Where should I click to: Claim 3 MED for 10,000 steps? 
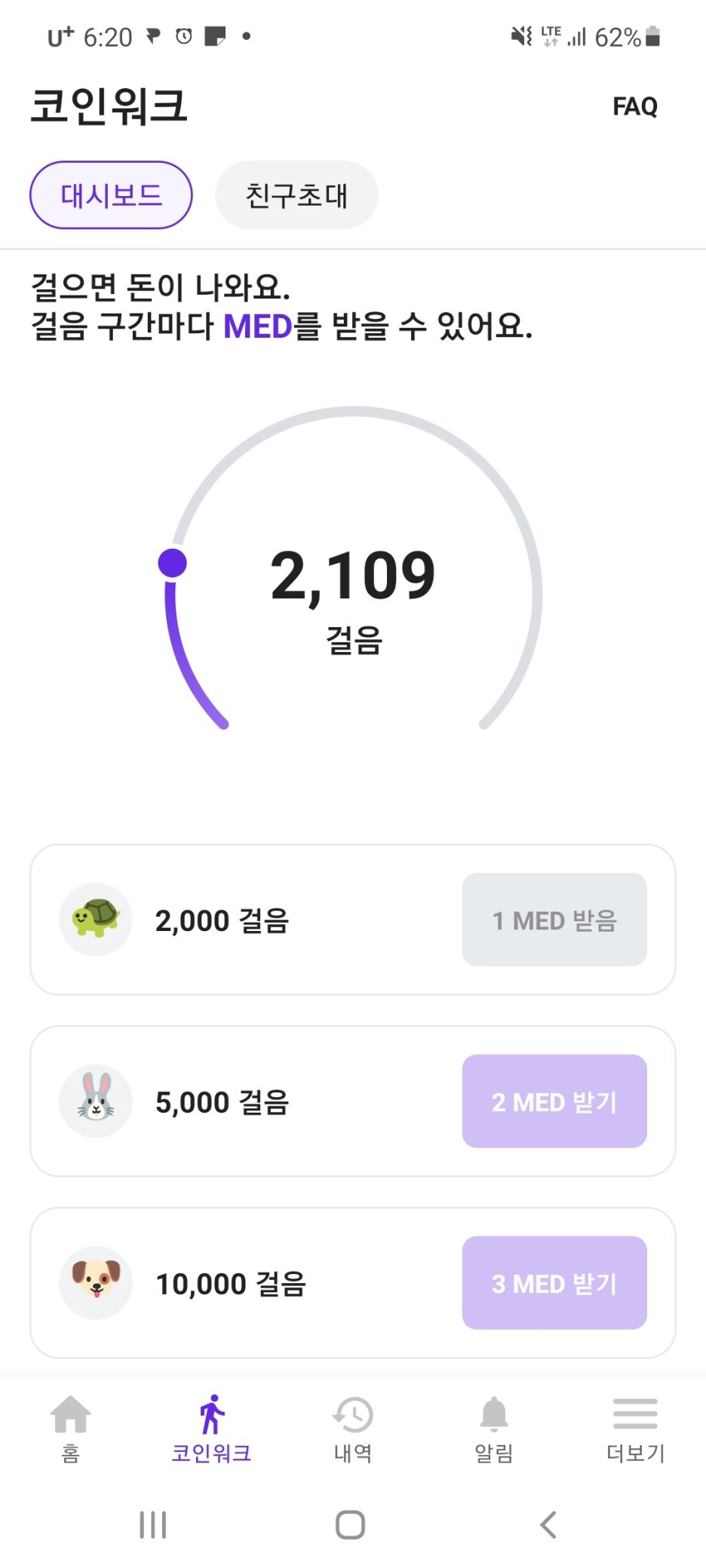pyautogui.click(x=554, y=1283)
